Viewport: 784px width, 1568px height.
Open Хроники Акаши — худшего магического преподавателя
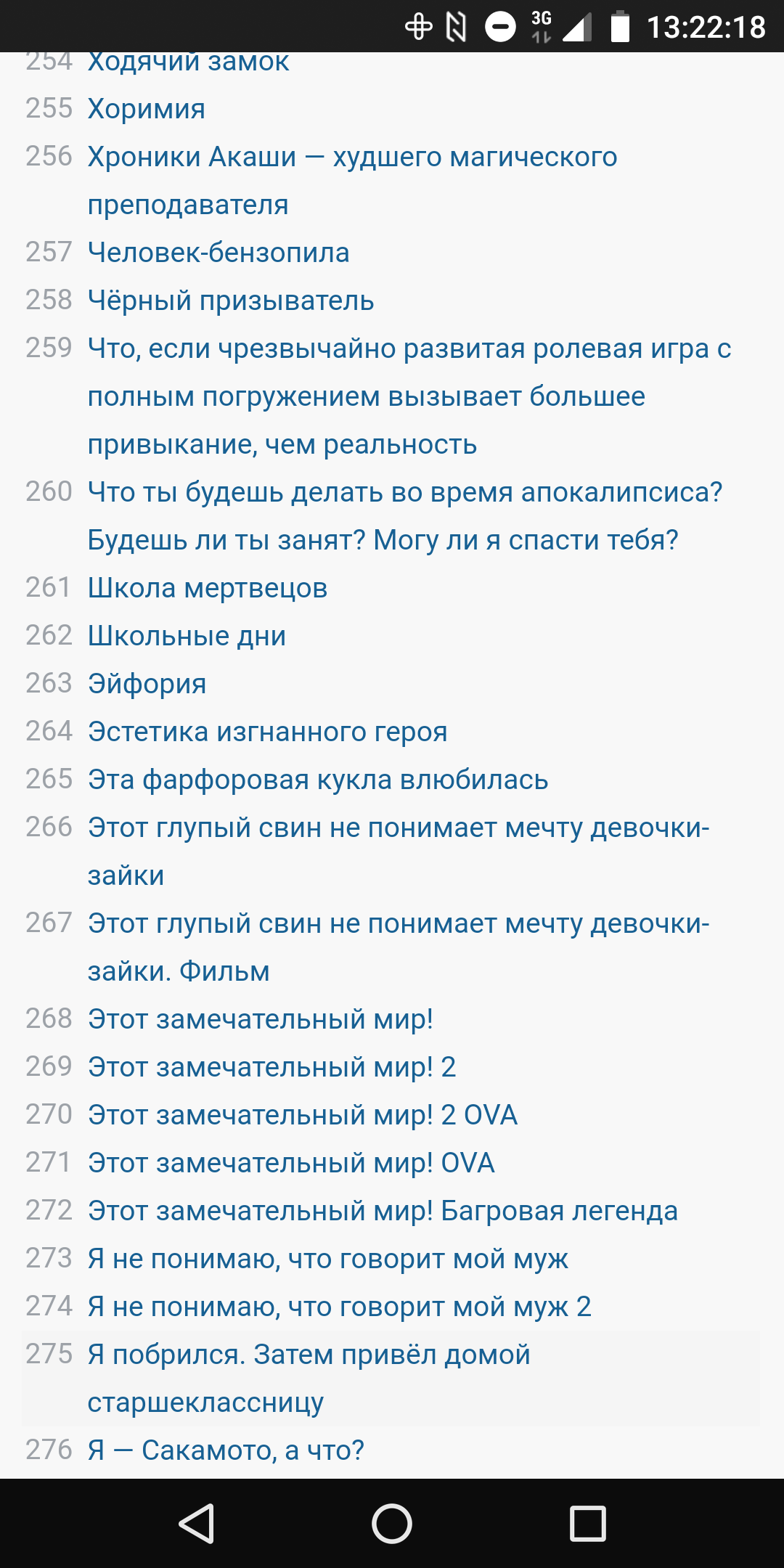352,181
